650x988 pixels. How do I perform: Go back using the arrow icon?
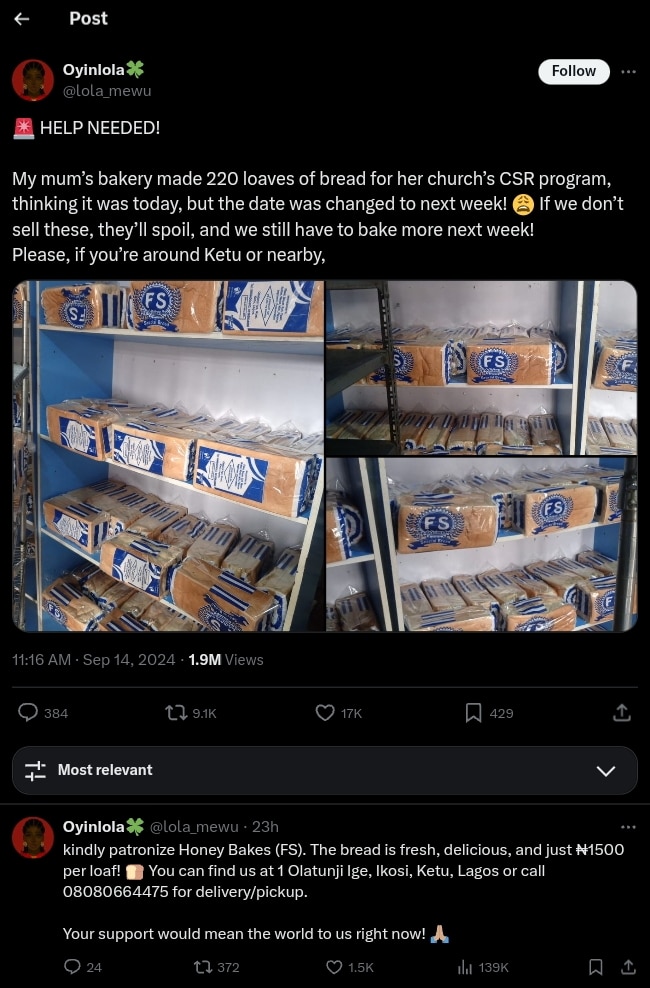point(21,19)
